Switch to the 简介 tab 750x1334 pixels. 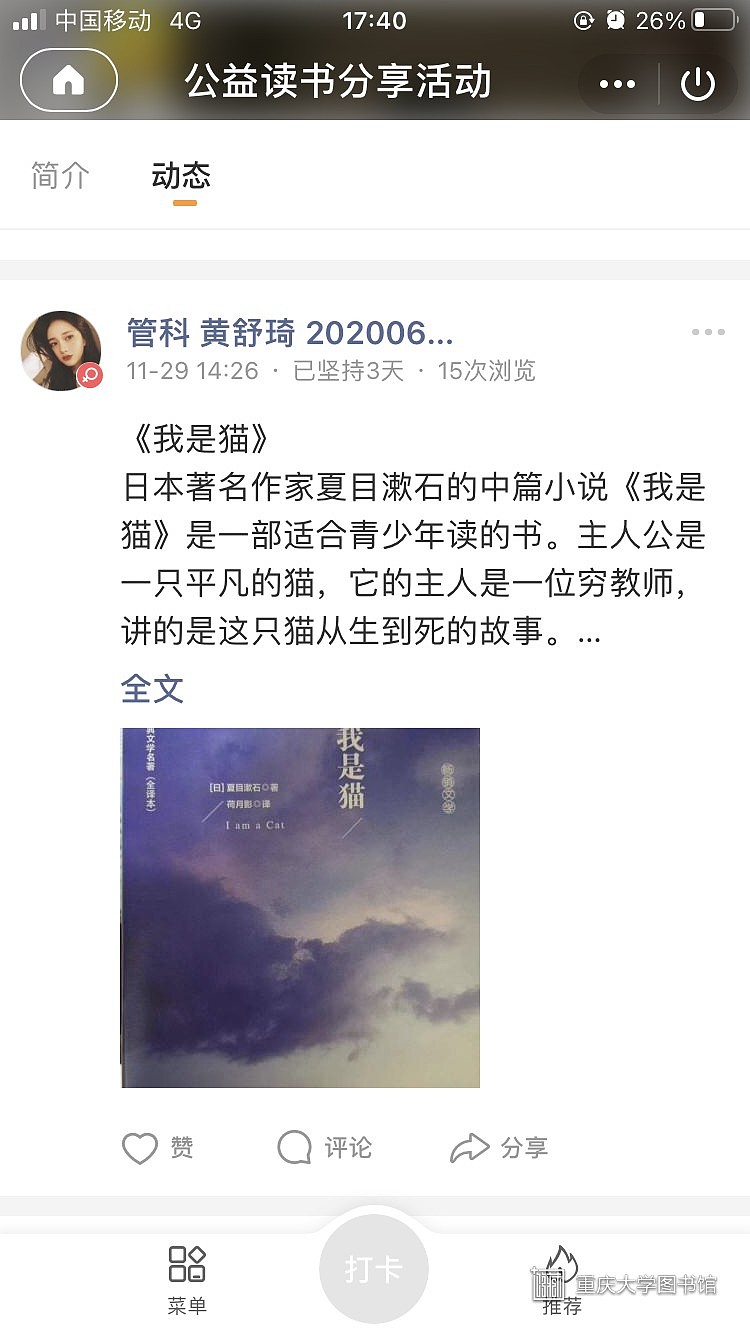pyautogui.click(x=60, y=176)
